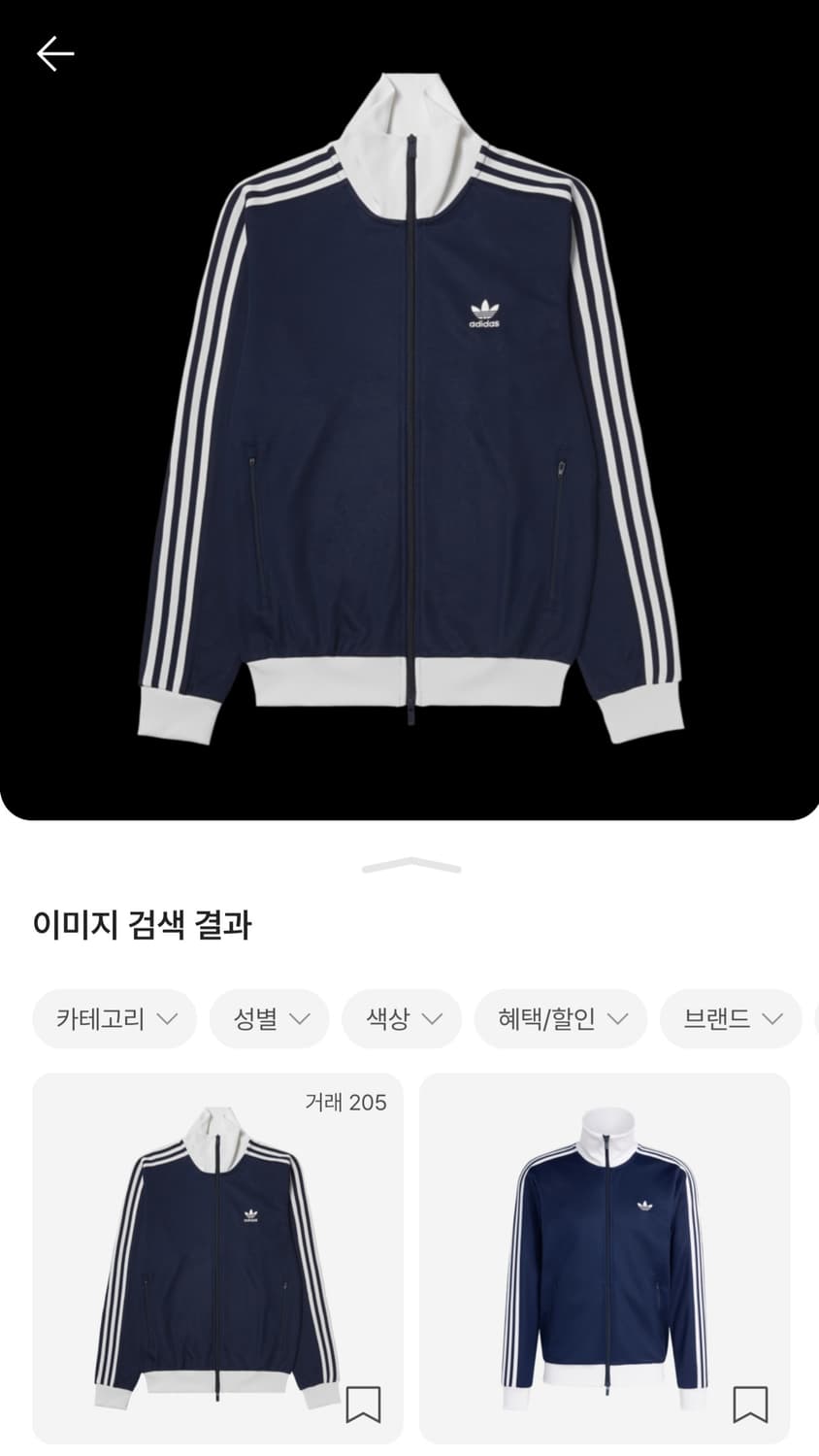Navigate back using the top-left arrow icon
The image size is (819, 1456).
tap(54, 52)
